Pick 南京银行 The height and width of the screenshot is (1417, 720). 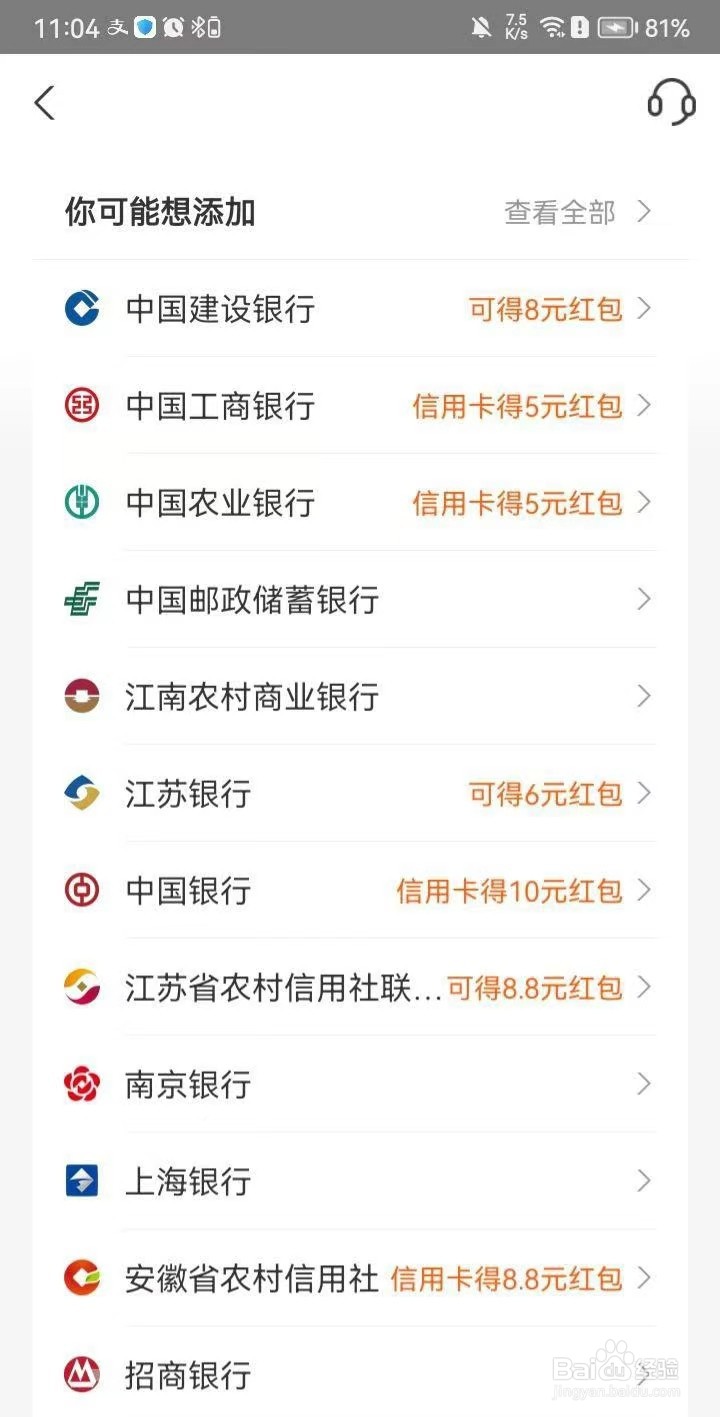click(x=360, y=1085)
